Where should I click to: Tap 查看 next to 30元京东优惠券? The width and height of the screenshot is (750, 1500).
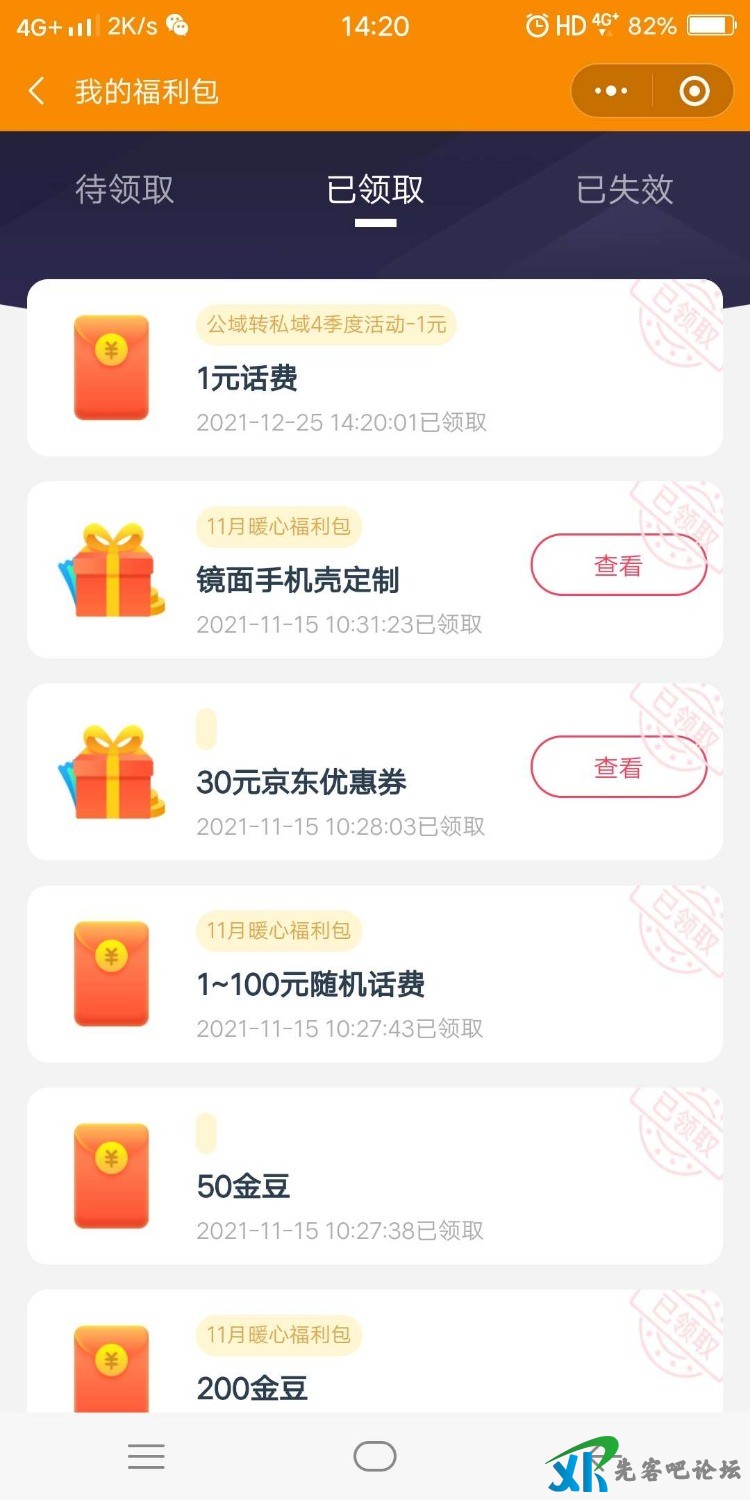tap(619, 767)
